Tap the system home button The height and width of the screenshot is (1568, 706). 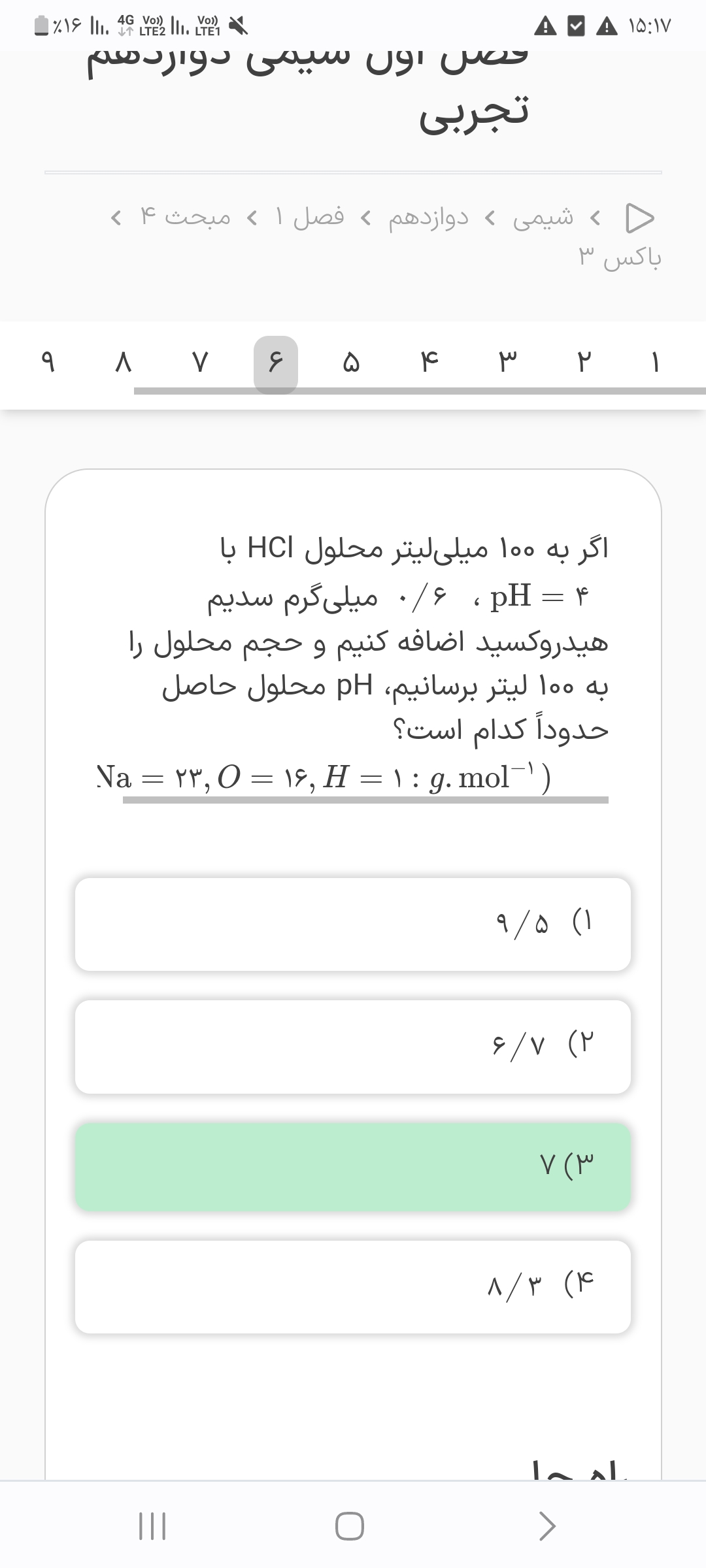point(350,1526)
